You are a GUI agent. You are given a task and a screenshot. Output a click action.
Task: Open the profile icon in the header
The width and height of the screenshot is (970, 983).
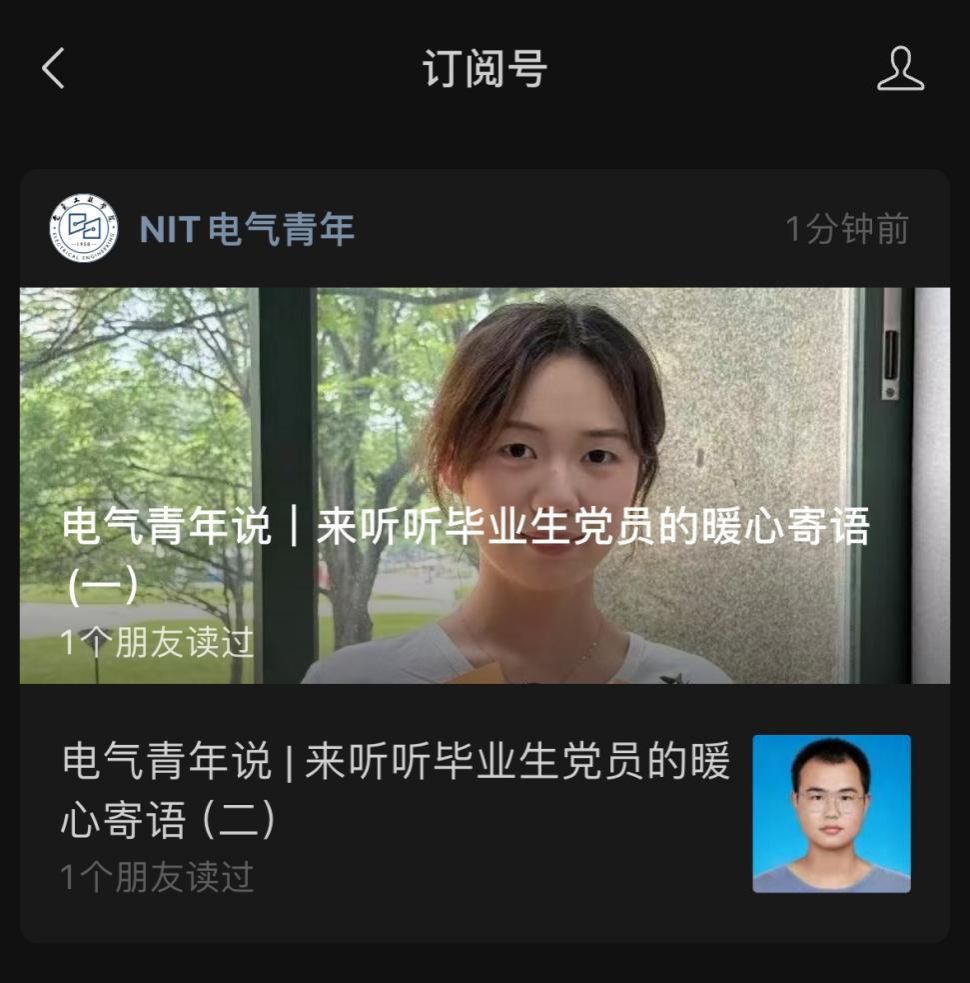pyautogui.click(x=900, y=69)
